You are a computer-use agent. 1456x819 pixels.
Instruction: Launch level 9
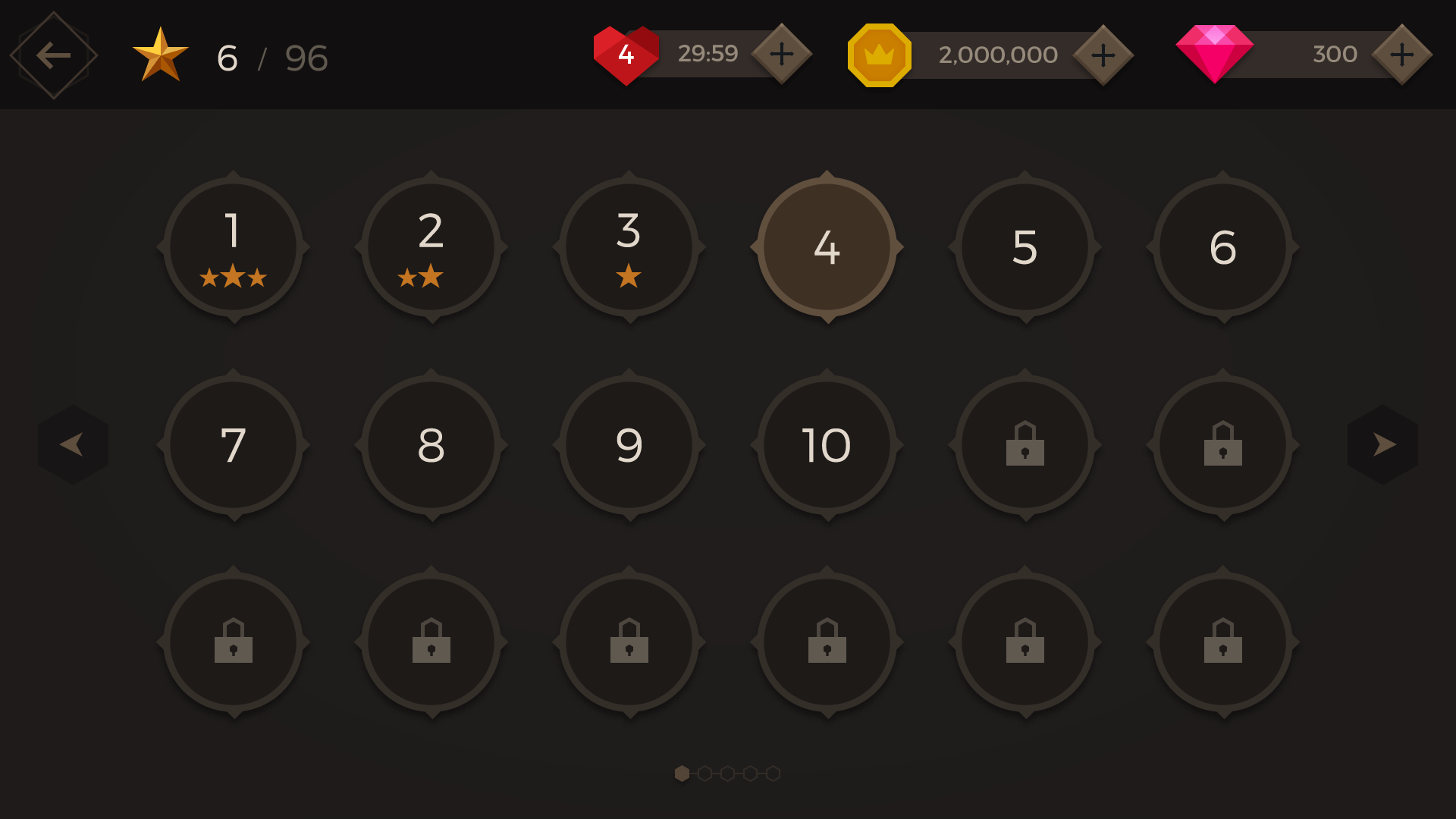click(x=629, y=445)
